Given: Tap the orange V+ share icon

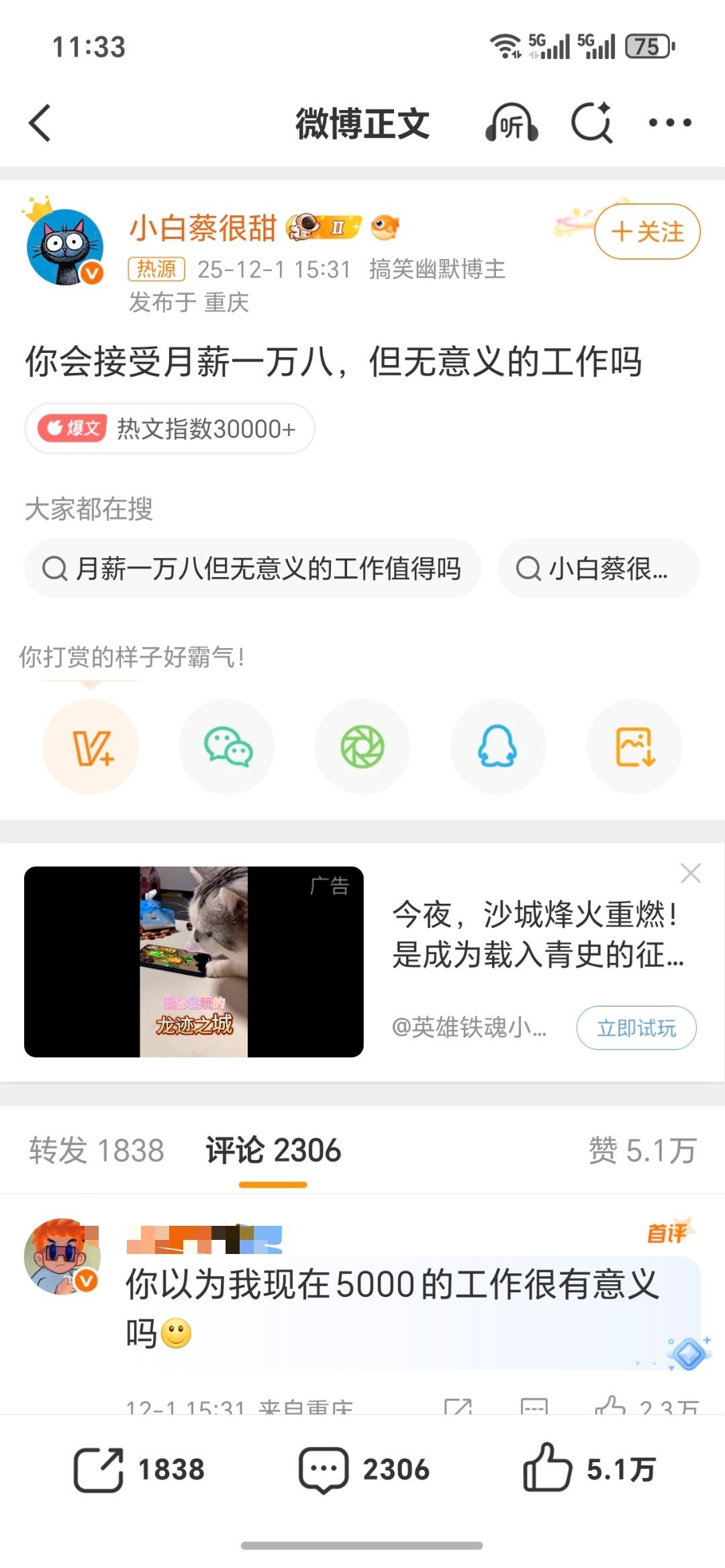Looking at the screenshot, I should (x=91, y=747).
